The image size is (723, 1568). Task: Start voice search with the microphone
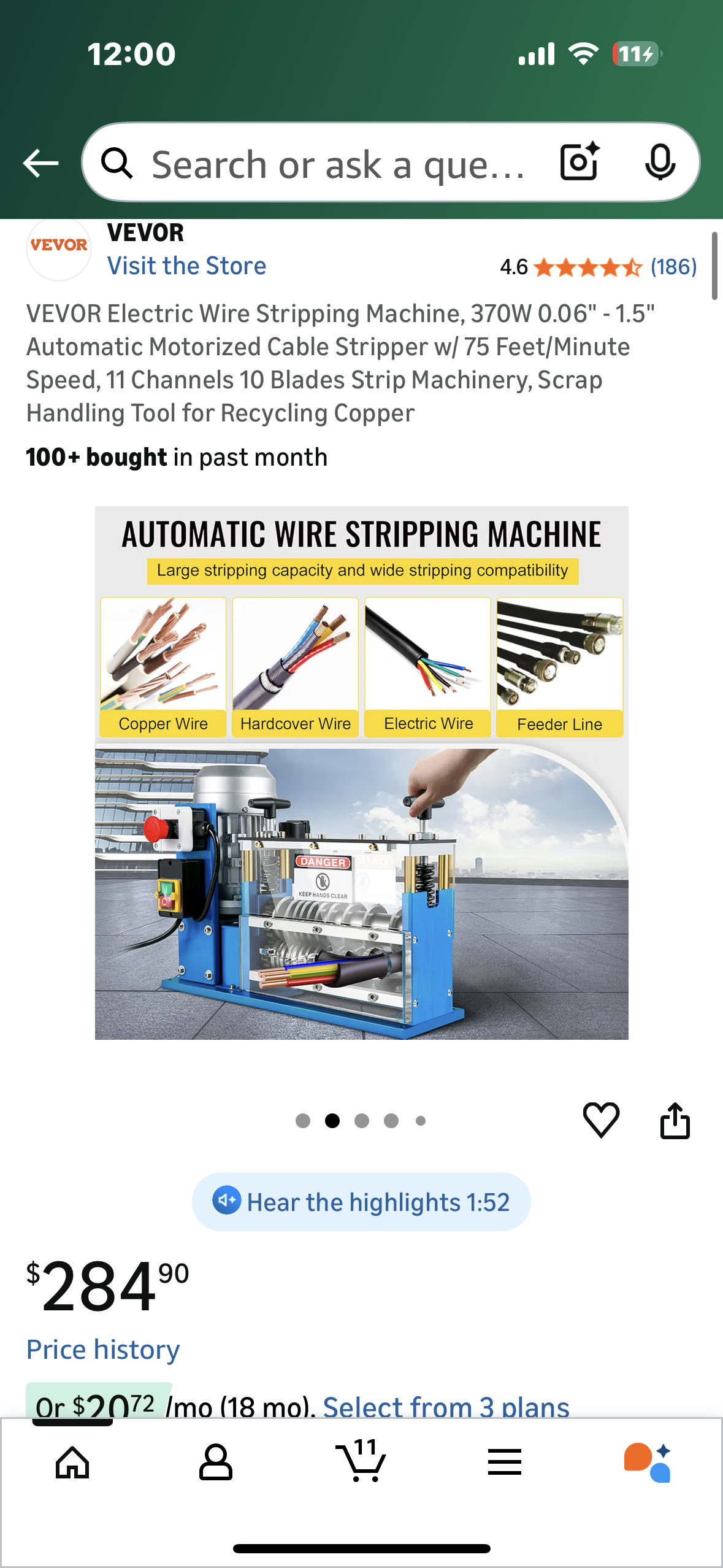tap(660, 163)
